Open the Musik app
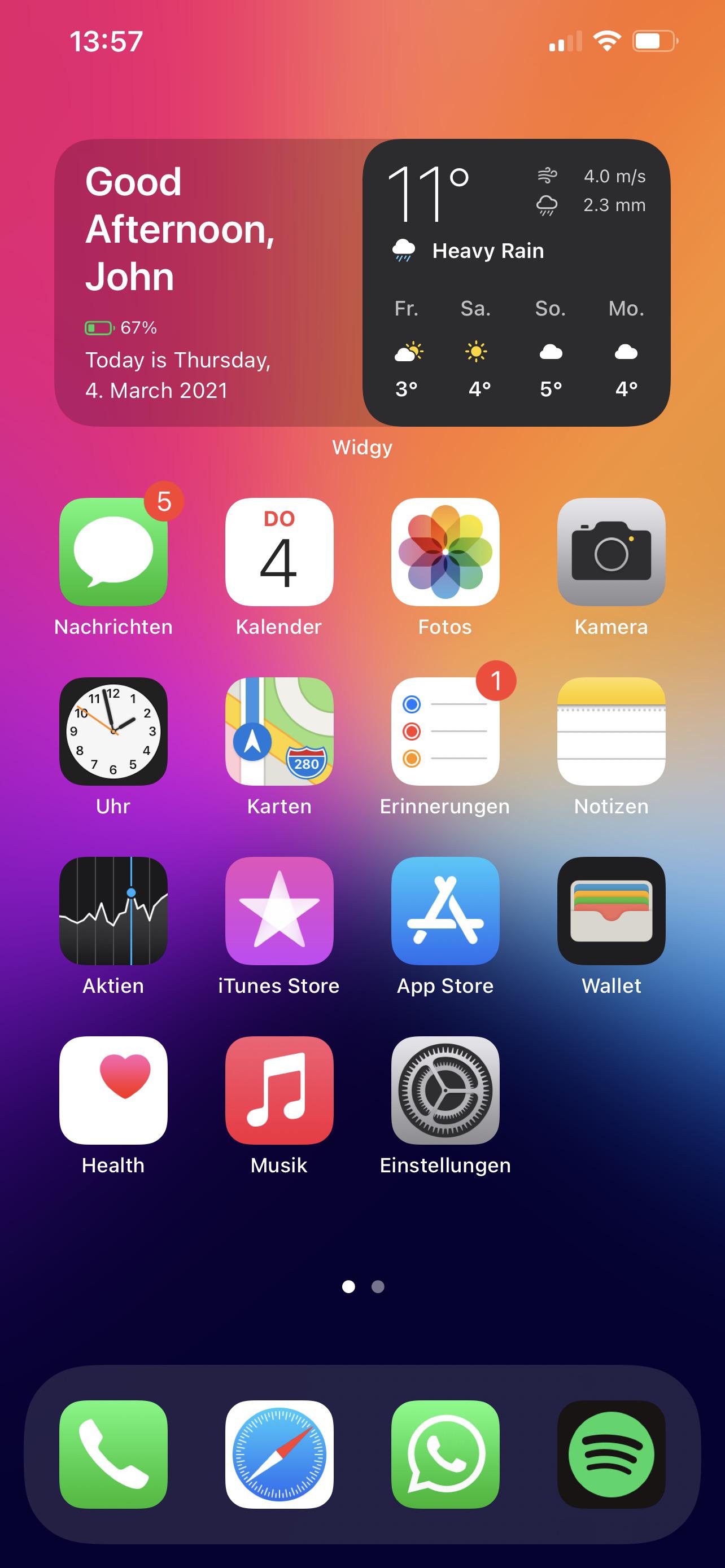The image size is (725, 1568). click(x=279, y=1089)
